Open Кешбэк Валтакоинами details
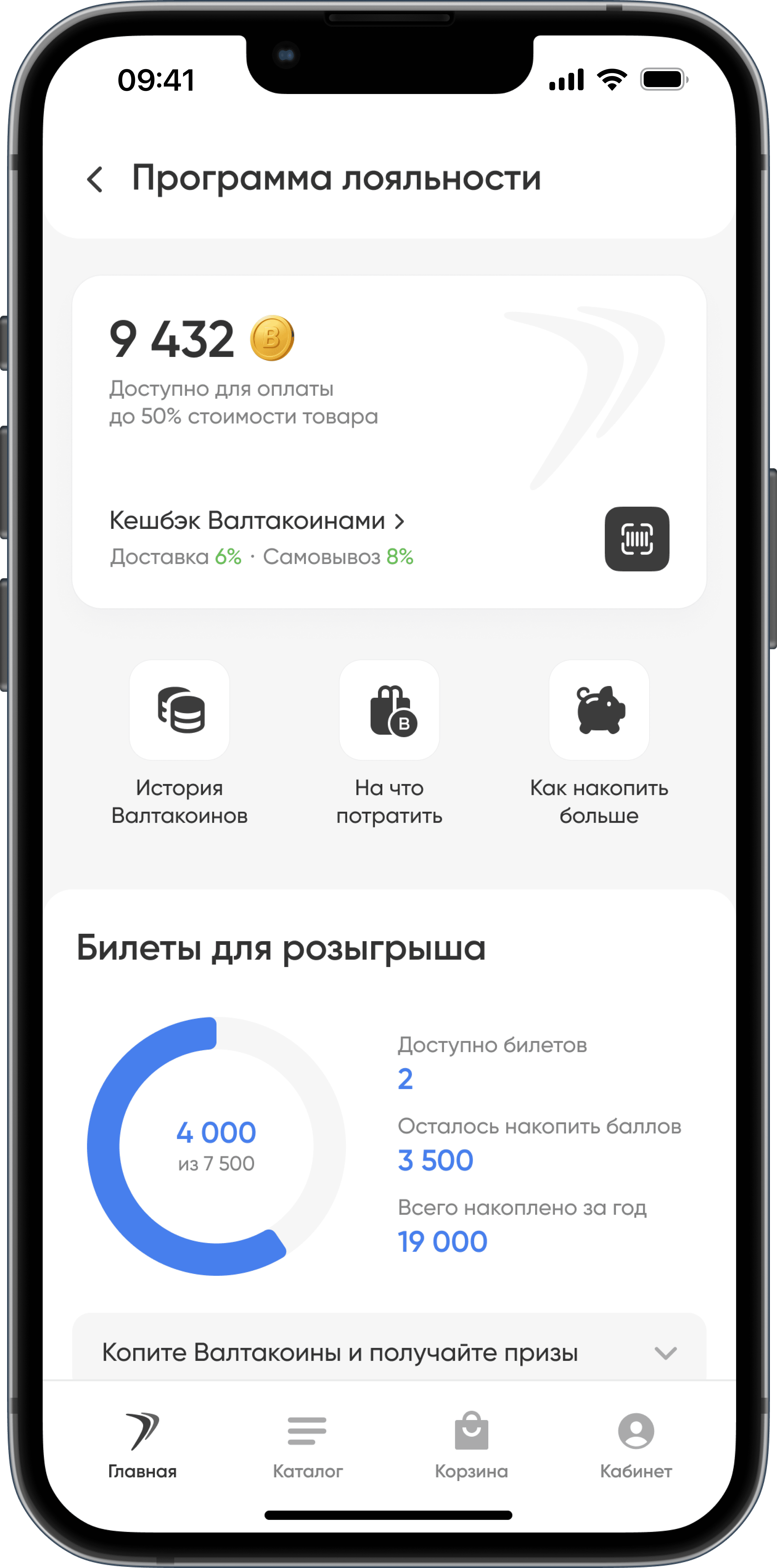Viewport: 777px width, 1568px height. pos(256,522)
